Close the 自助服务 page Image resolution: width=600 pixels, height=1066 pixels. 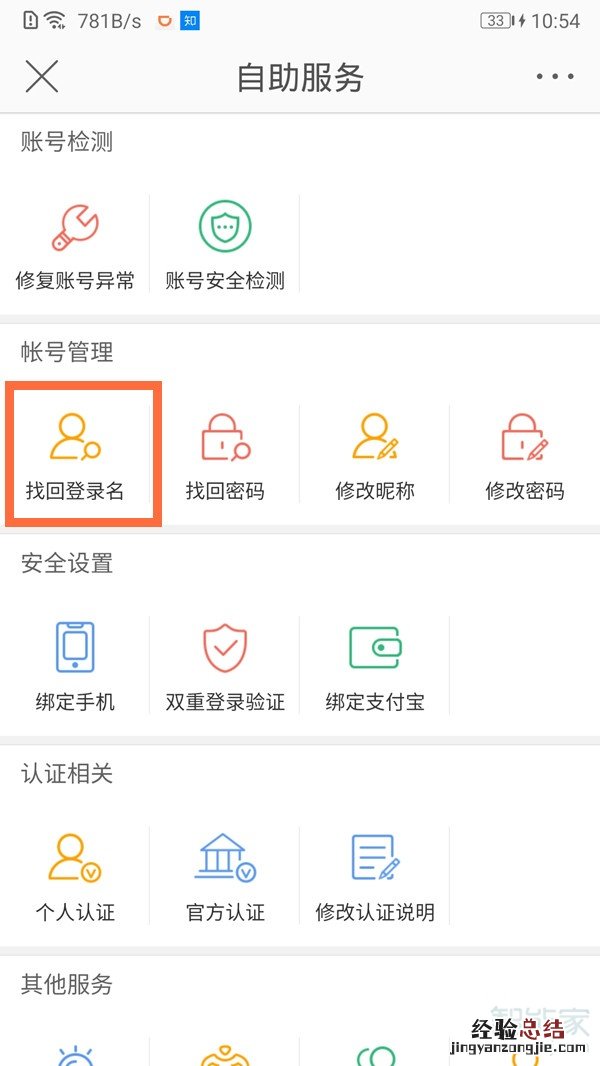click(x=42, y=77)
